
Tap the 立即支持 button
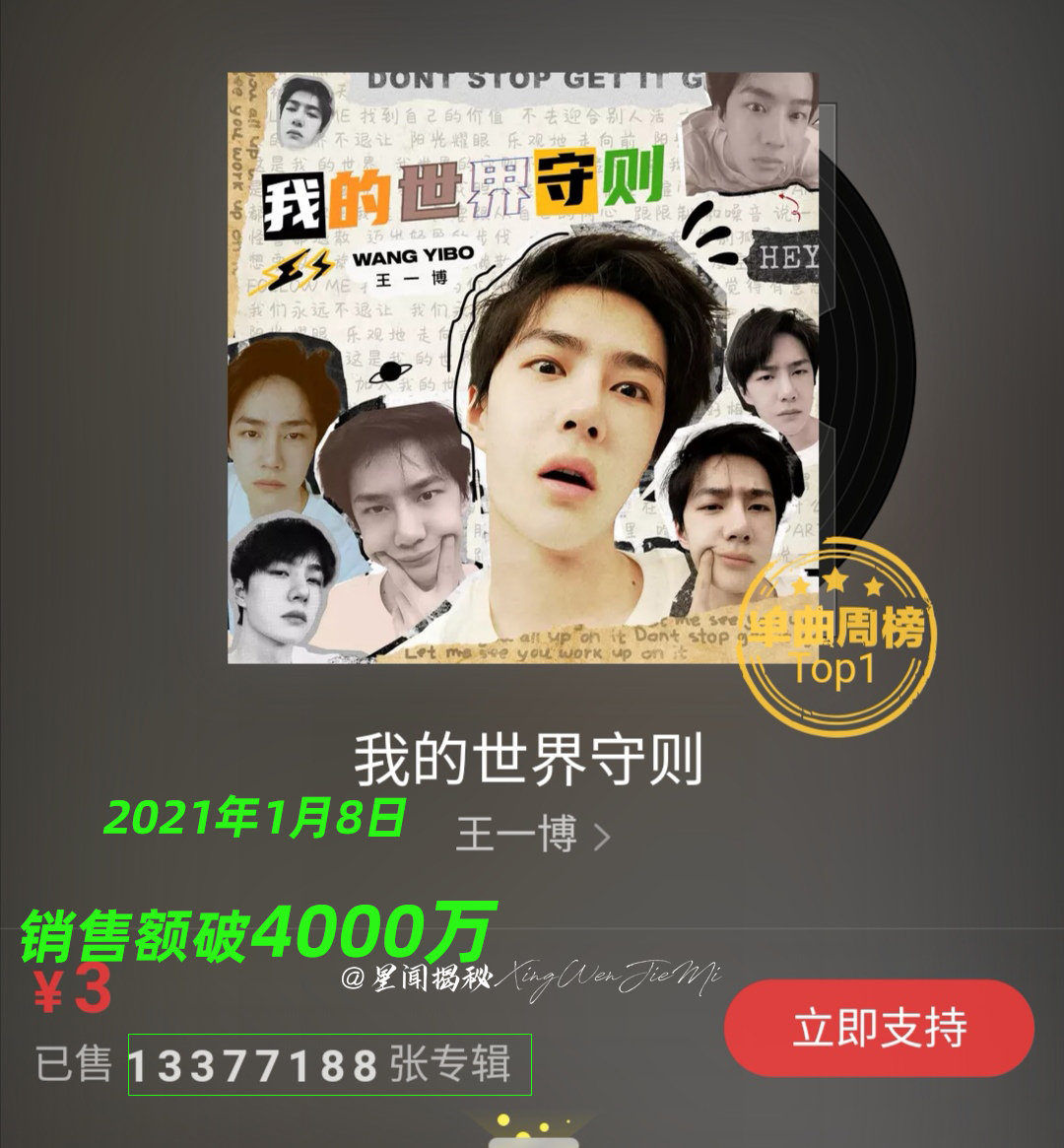[x=878, y=1029]
